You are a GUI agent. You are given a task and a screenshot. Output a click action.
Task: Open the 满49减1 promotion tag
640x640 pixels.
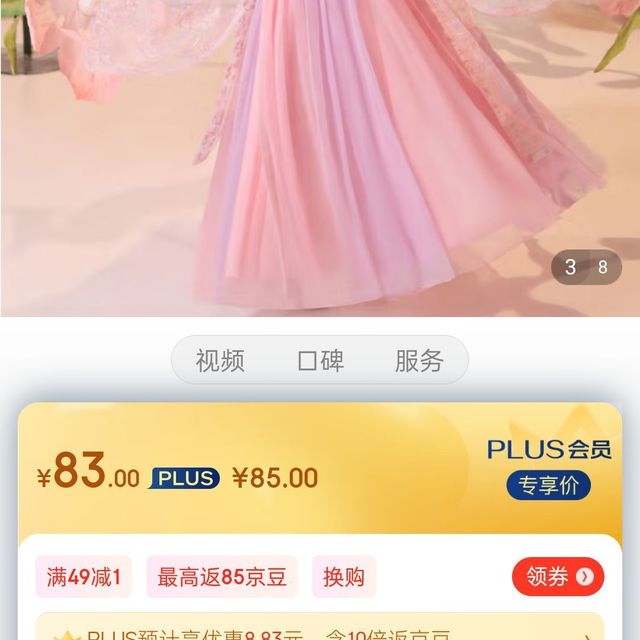pyautogui.click(x=84, y=577)
